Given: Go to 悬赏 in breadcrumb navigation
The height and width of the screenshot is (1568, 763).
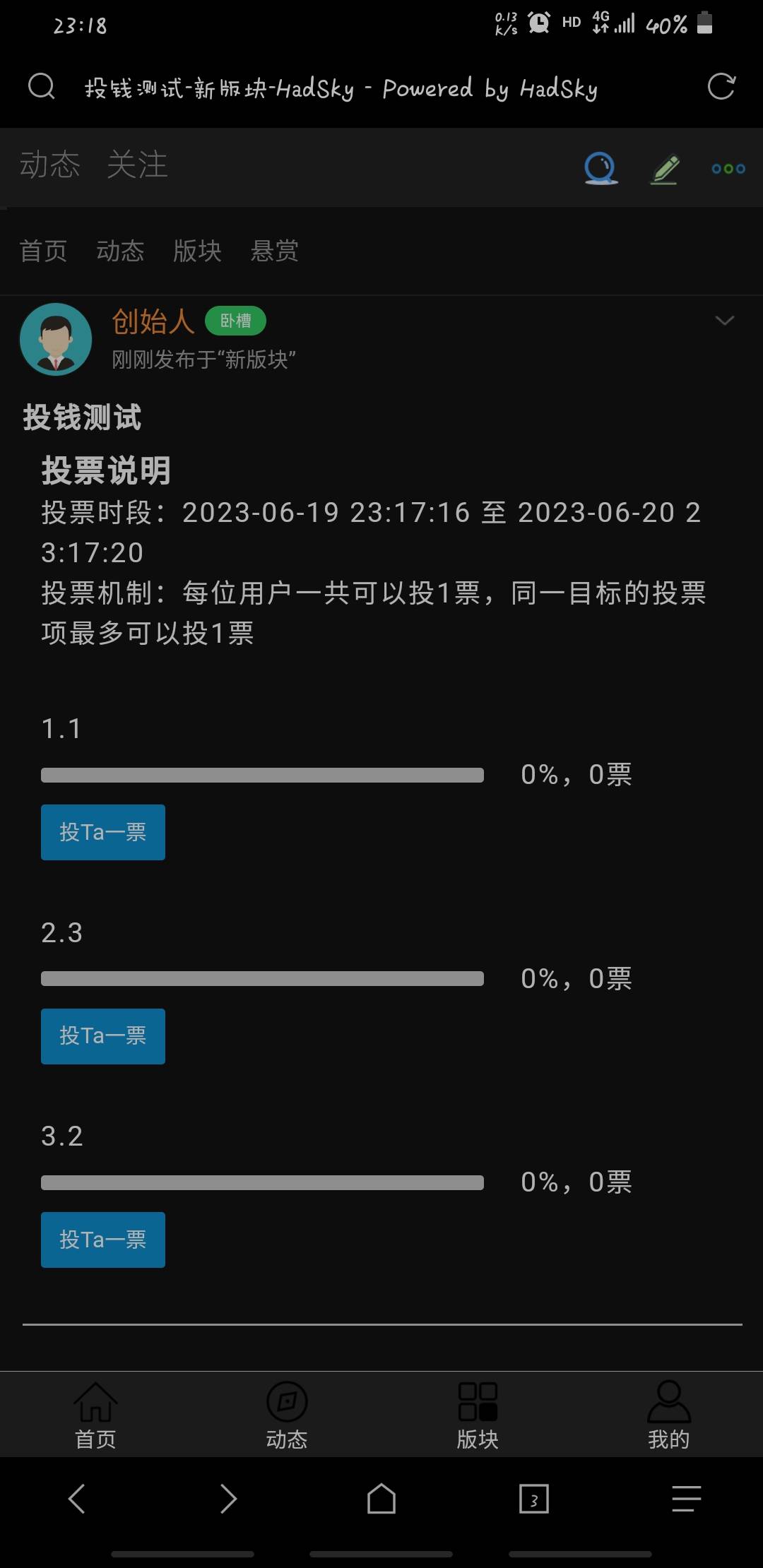Looking at the screenshot, I should click(x=275, y=251).
